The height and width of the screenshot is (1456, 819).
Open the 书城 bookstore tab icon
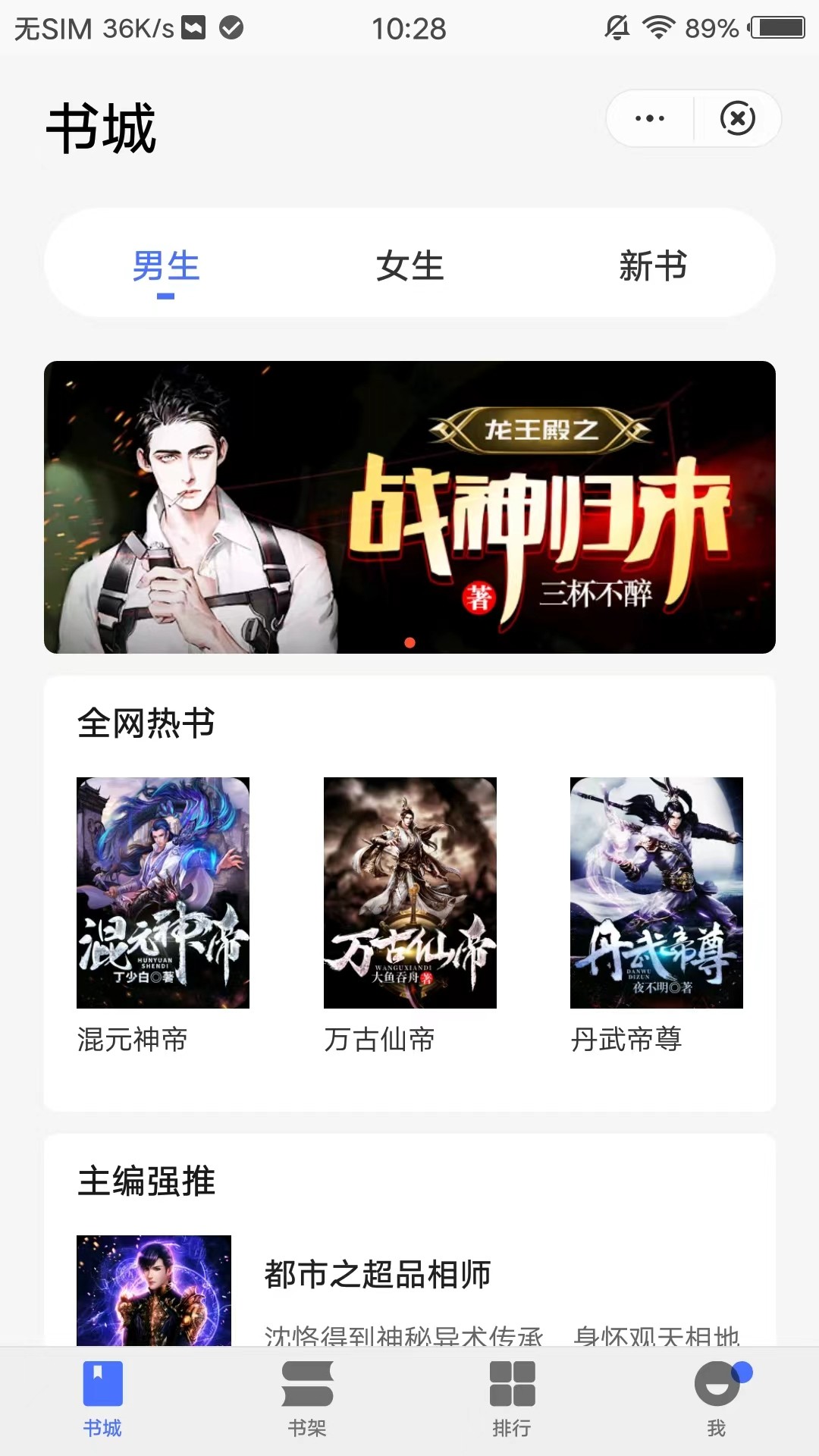(104, 1385)
